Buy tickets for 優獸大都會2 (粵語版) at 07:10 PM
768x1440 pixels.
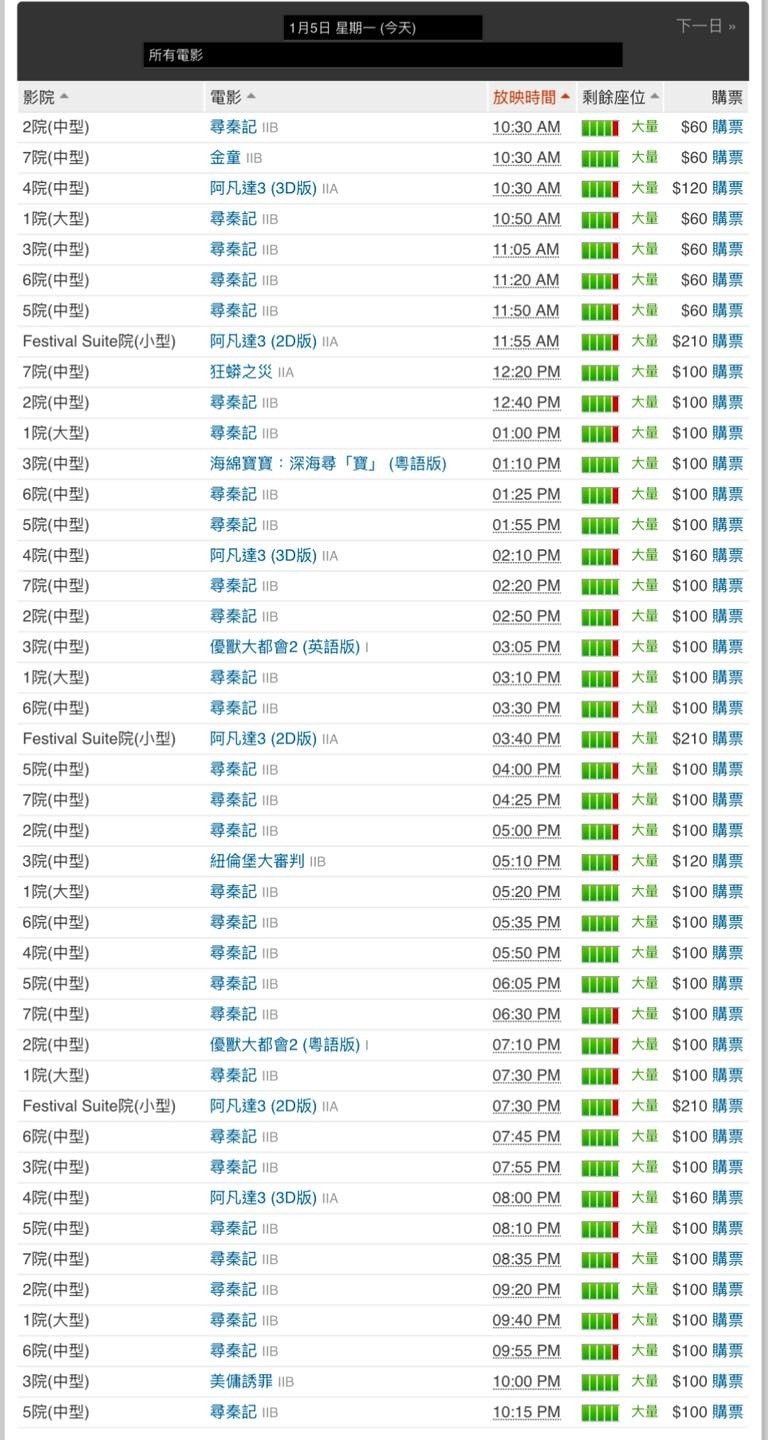pos(727,1045)
